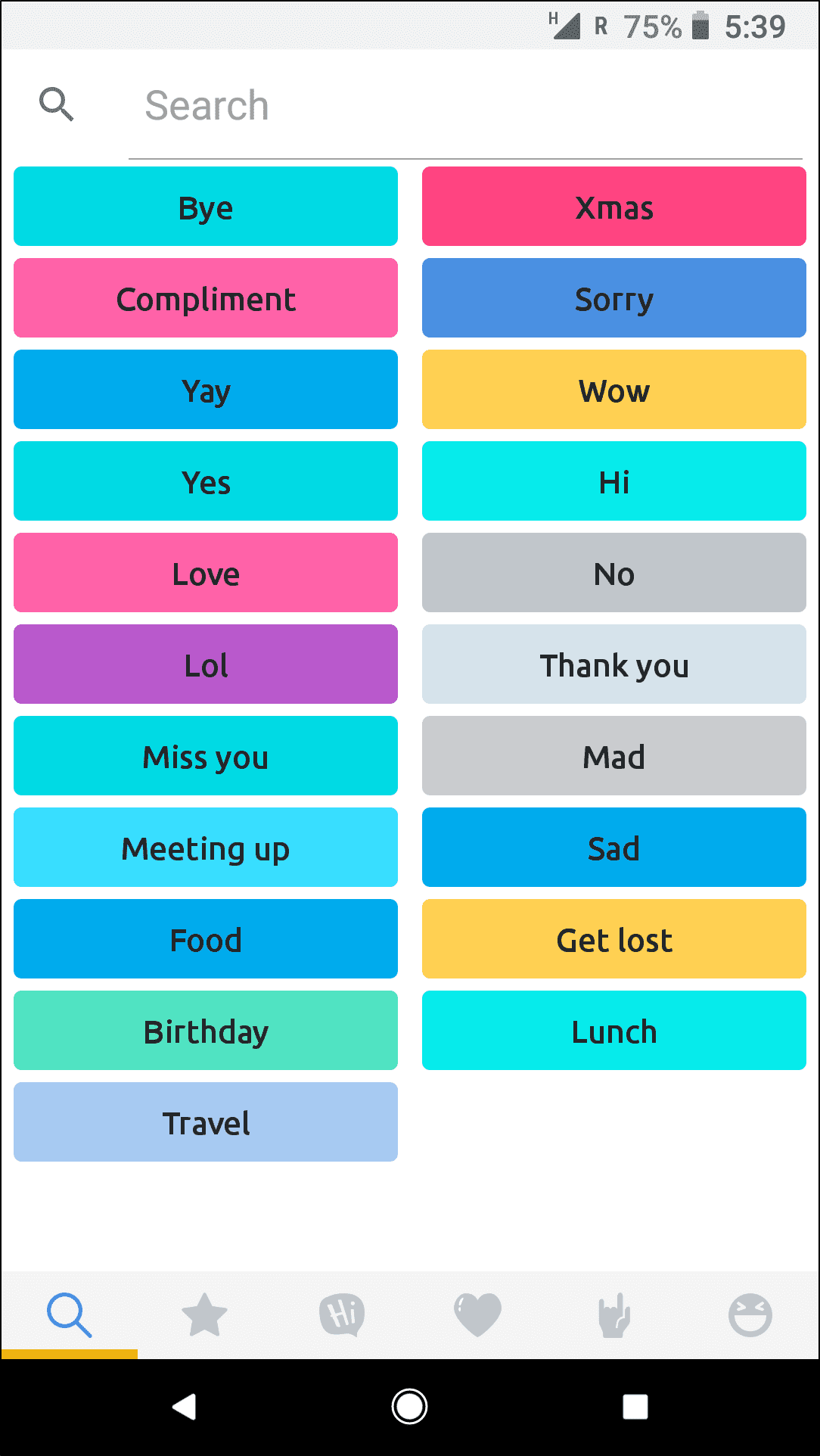Viewport: 820px width, 1456px height.
Task: Go back using the system back button
Action: 184,1407
